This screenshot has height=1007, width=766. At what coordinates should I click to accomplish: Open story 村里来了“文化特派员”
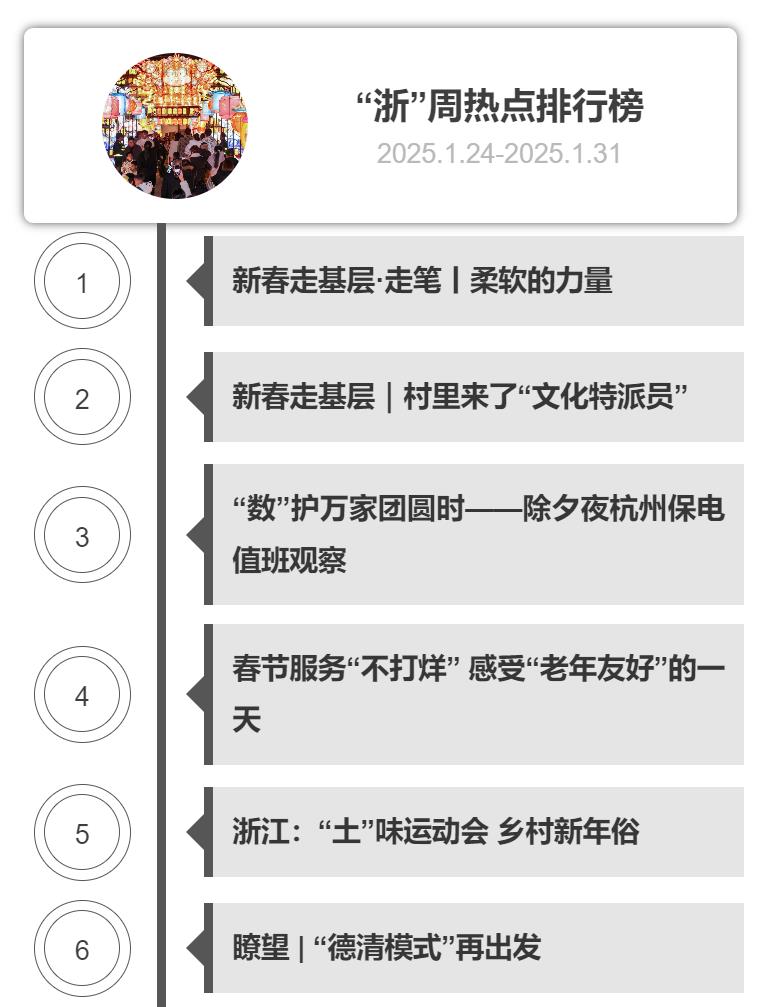click(x=460, y=398)
